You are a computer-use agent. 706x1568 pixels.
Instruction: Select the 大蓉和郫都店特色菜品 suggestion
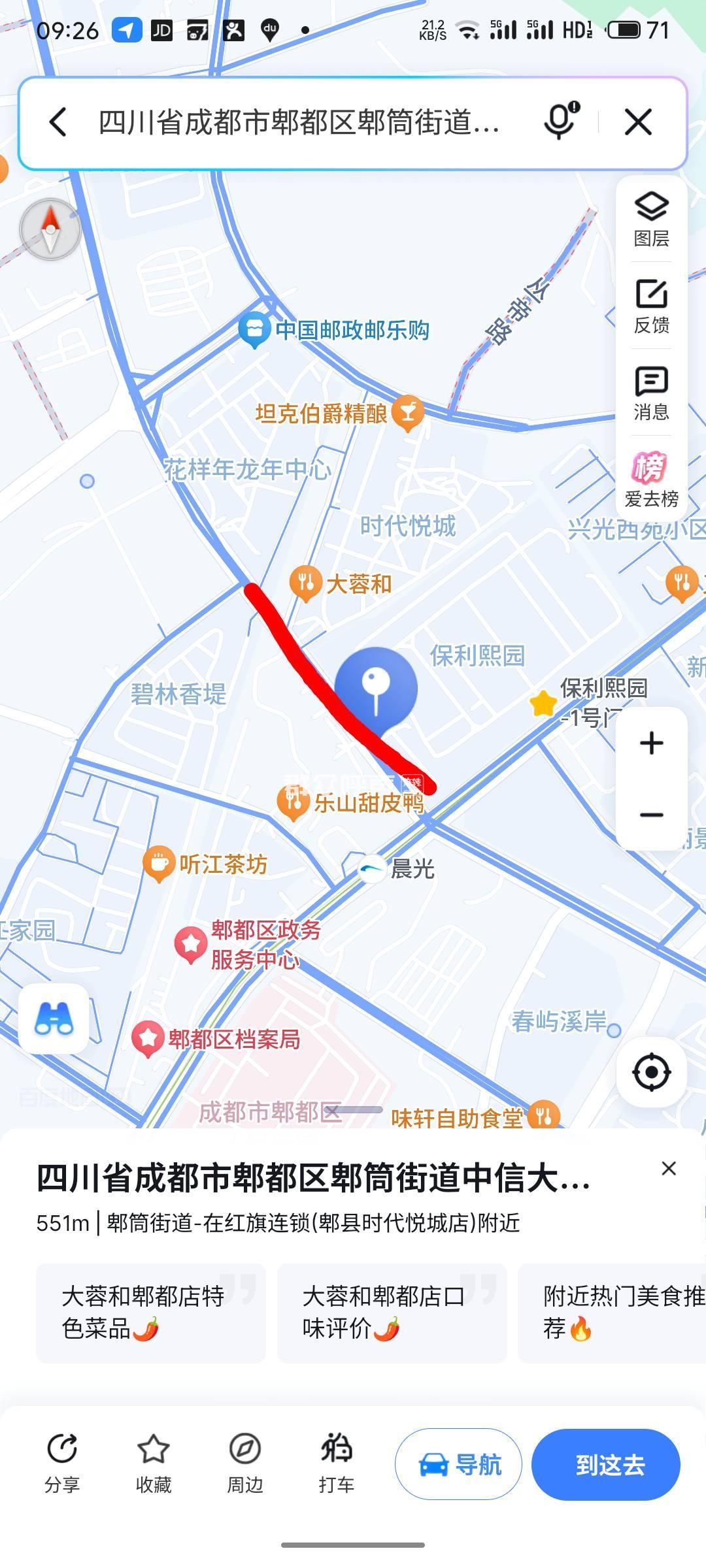[x=150, y=1313]
